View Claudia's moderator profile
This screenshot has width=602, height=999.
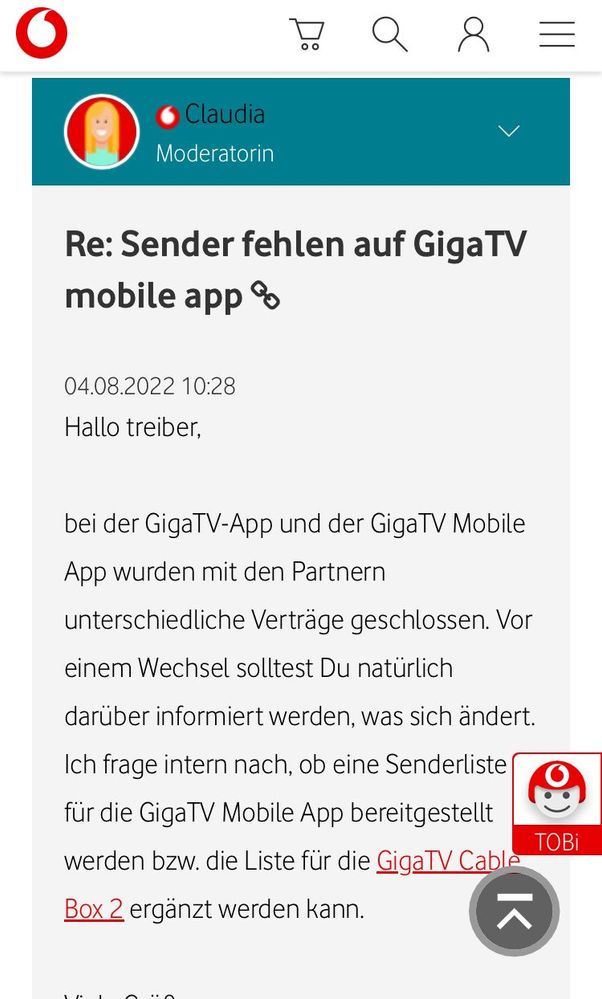coord(225,114)
